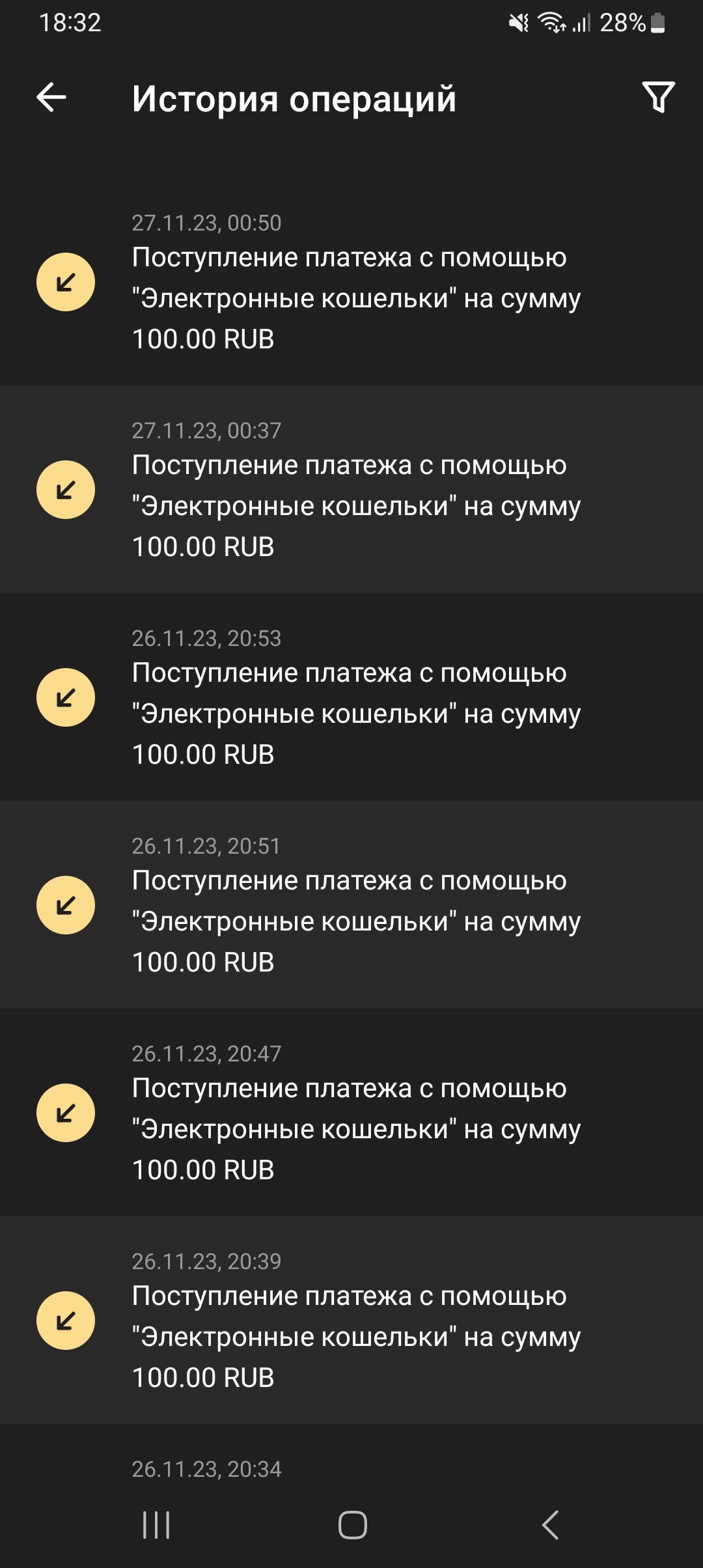Tap the incoming payment icon dated 26.11.23, 20:47
This screenshot has width=703, height=1568.
(66, 1113)
